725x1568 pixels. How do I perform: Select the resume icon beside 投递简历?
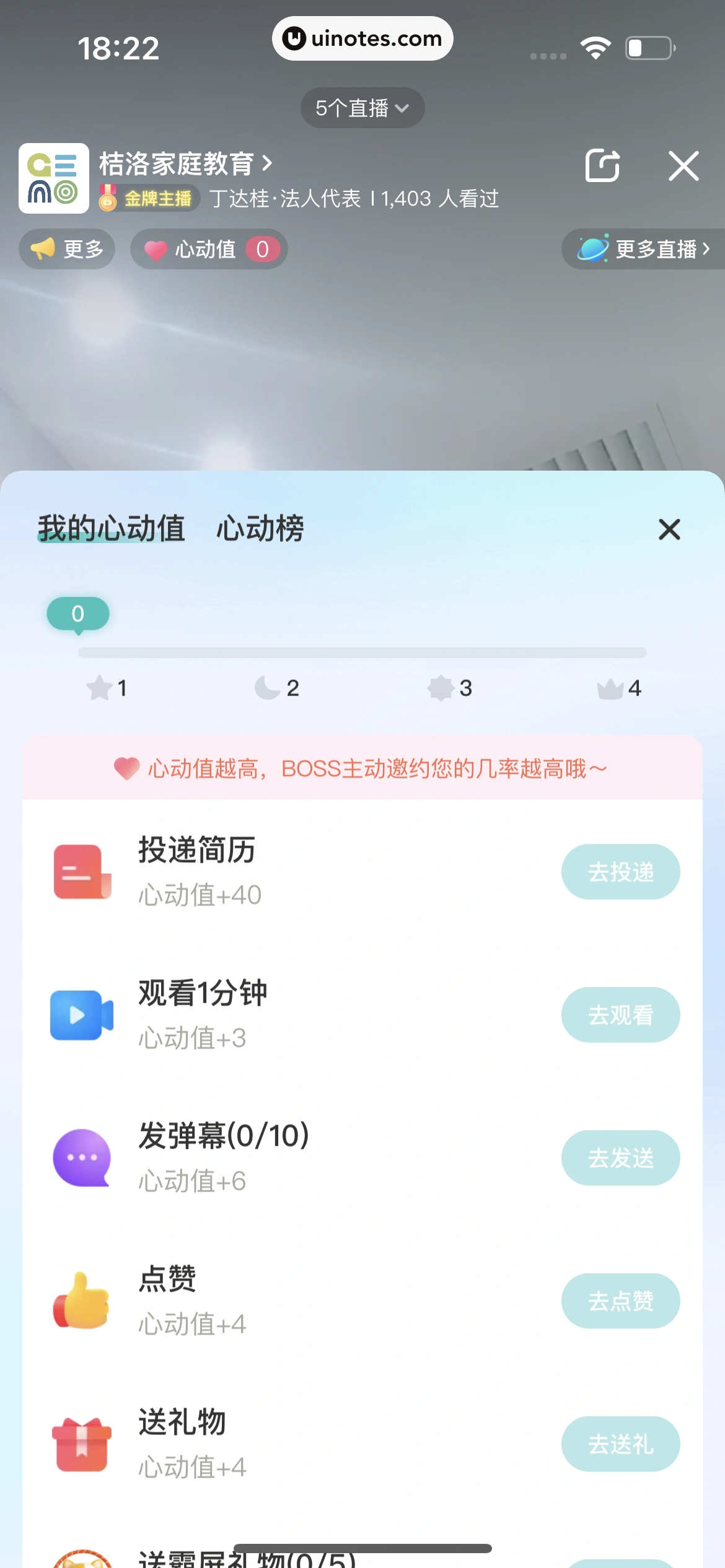81,871
